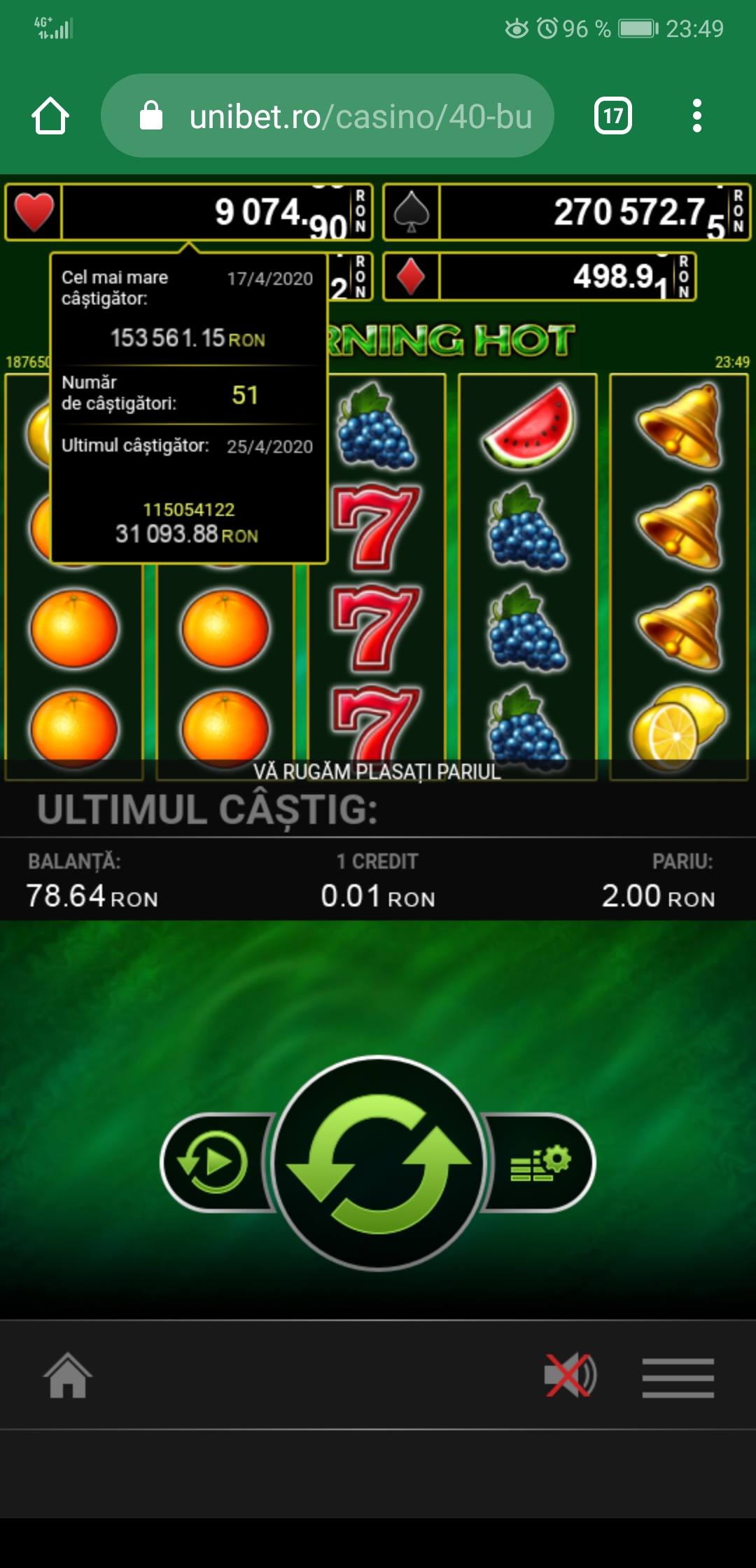756x1568 pixels.
Task: Spin the reels with the green arrows button
Action: click(379, 1163)
